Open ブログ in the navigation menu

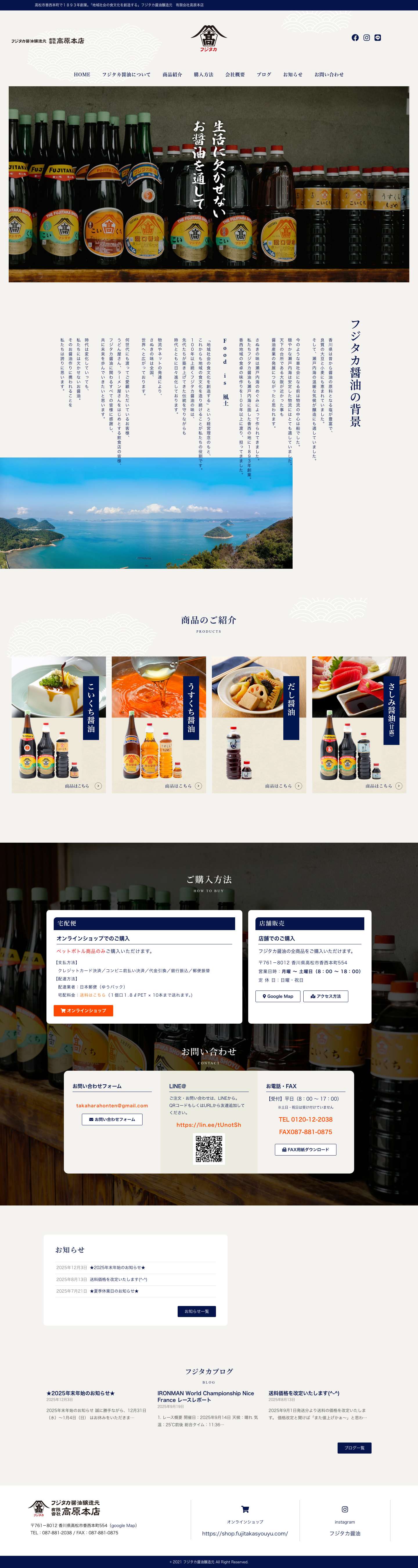tap(264, 74)
